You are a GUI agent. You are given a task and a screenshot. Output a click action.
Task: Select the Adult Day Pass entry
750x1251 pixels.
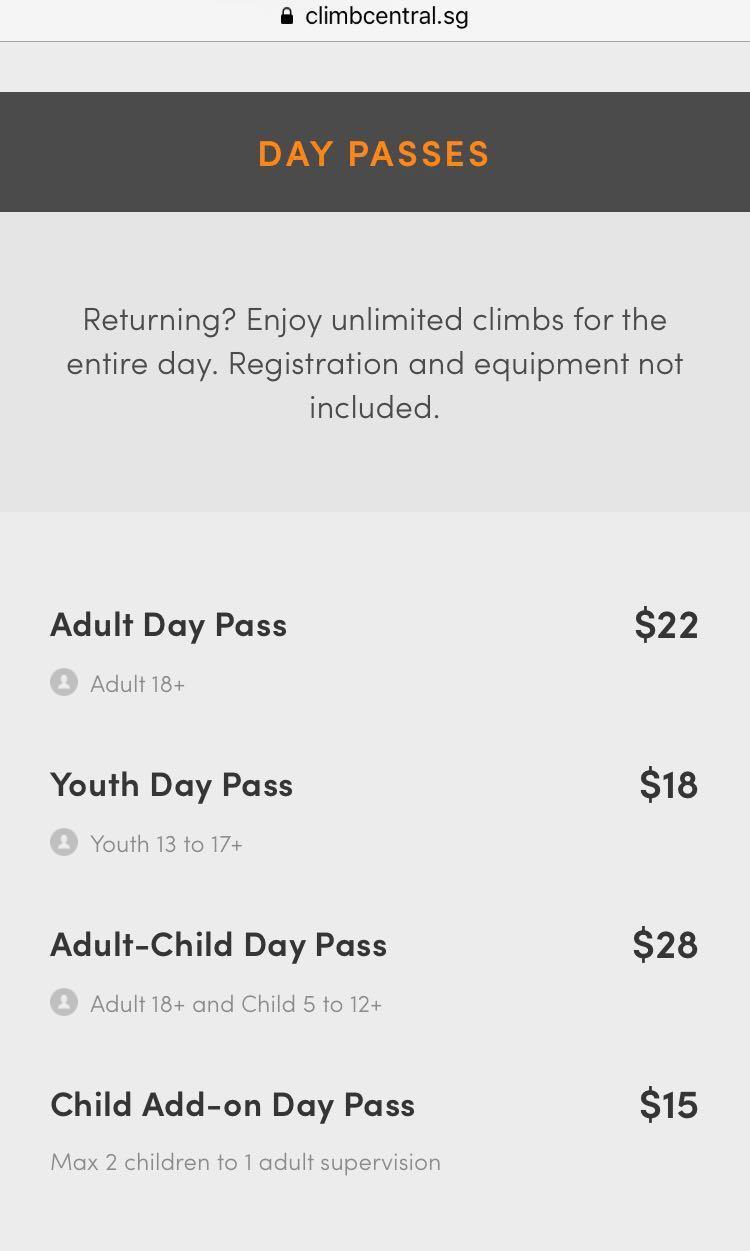168,624
